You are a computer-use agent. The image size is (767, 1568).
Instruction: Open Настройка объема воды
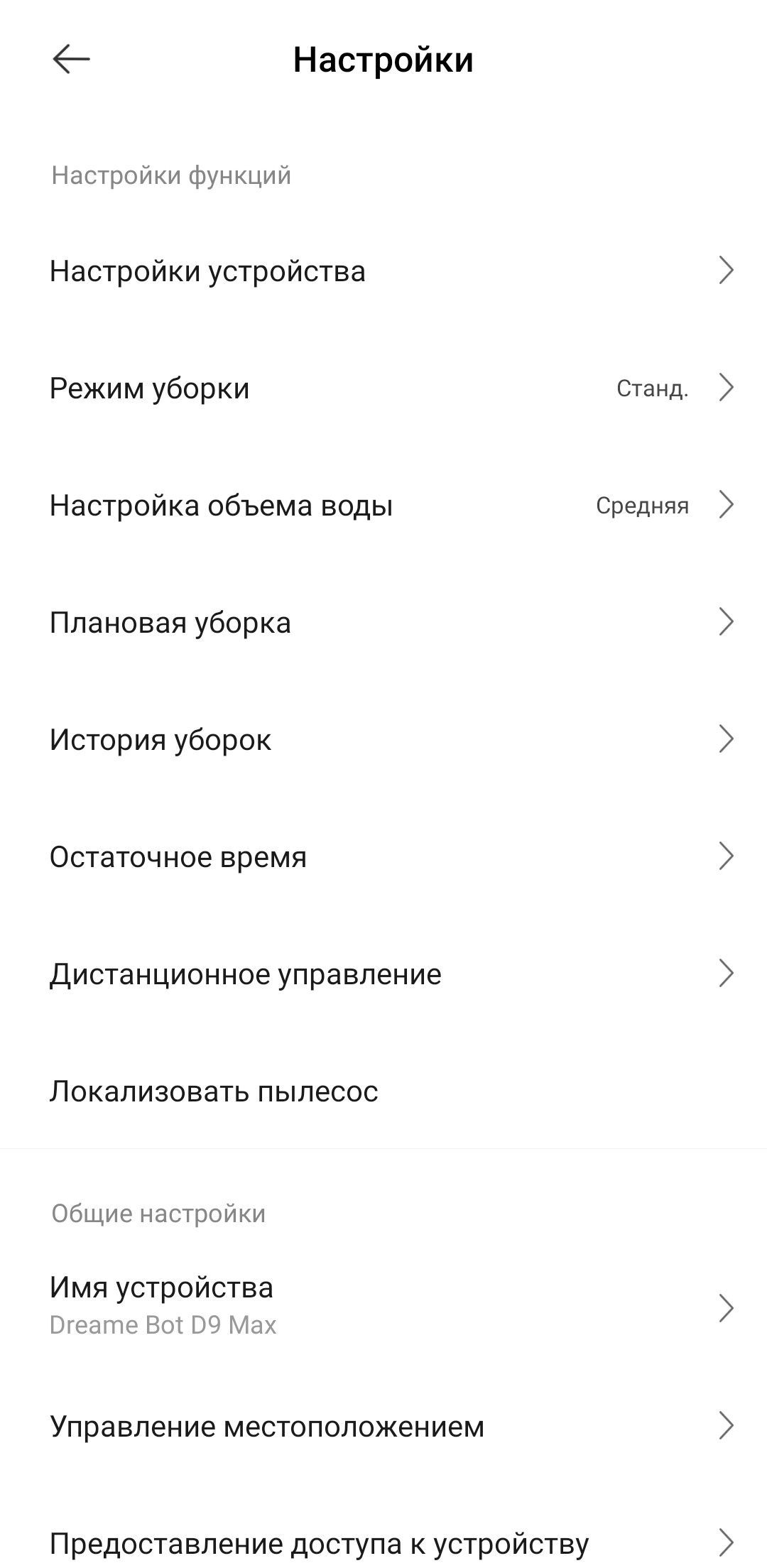pos(383,506)
